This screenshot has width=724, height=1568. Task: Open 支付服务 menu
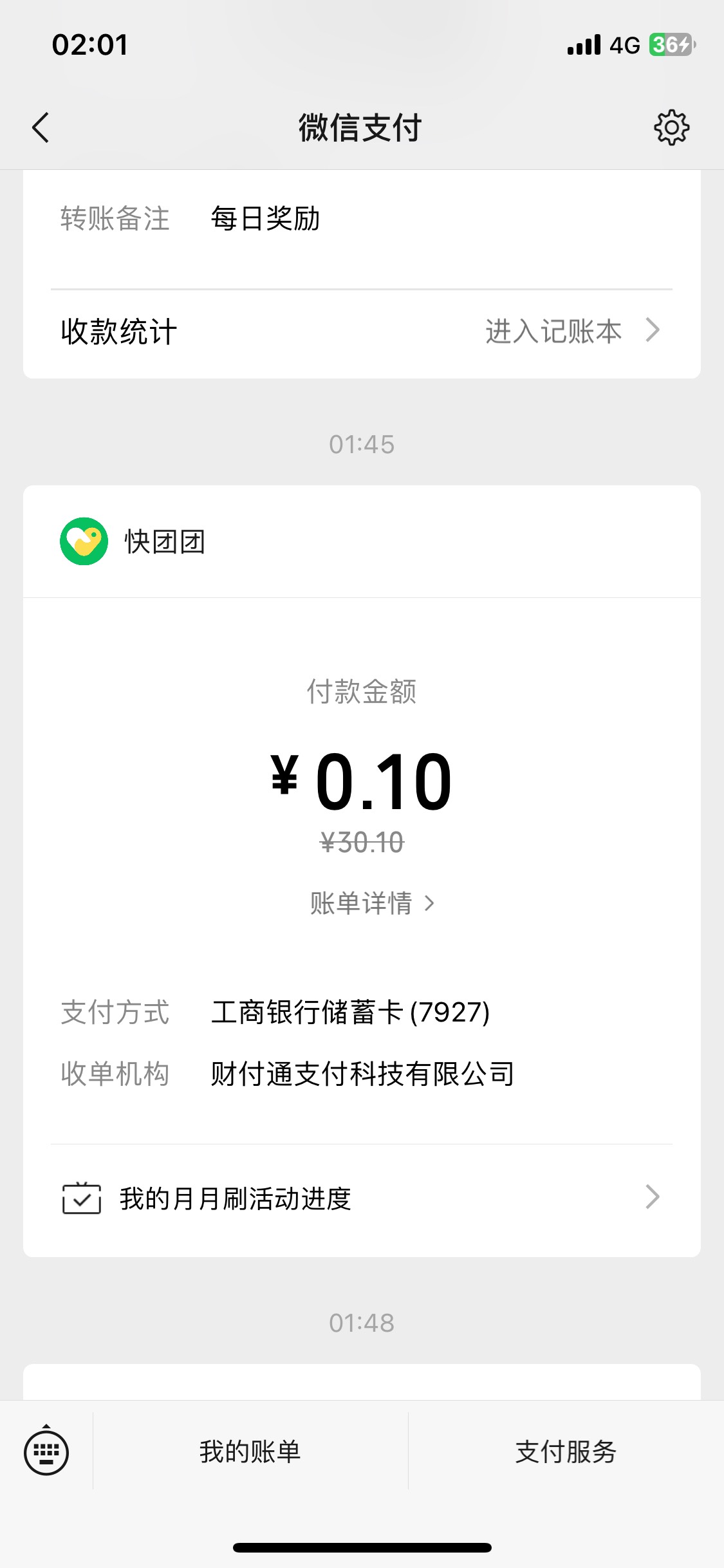click(566, 1451)
